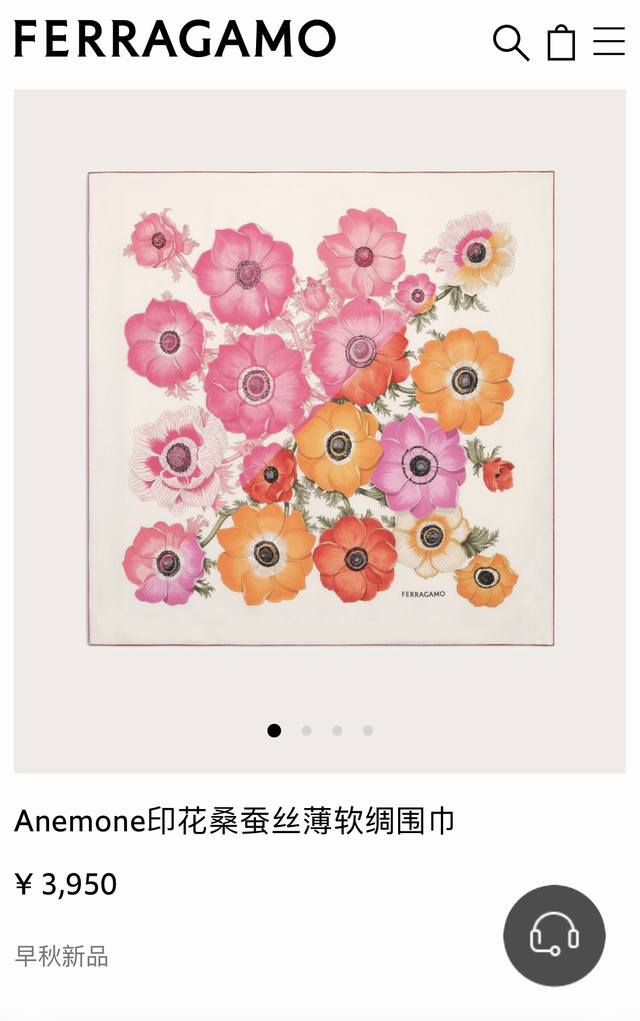
Task: Open the Anemone silk scarf image
Action: point(320,408)
